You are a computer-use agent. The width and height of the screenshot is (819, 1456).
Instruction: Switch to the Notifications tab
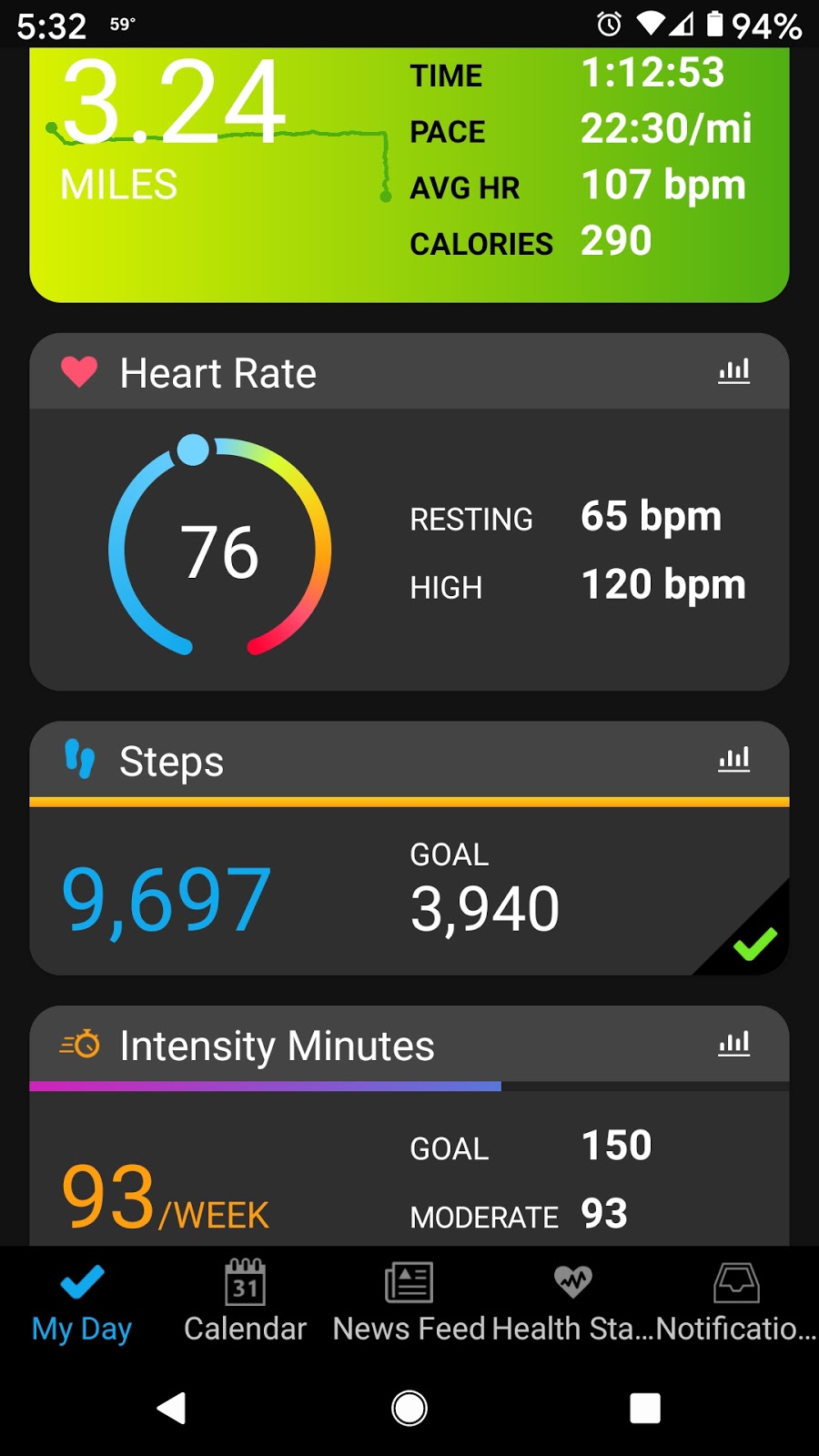[736, 1303]
